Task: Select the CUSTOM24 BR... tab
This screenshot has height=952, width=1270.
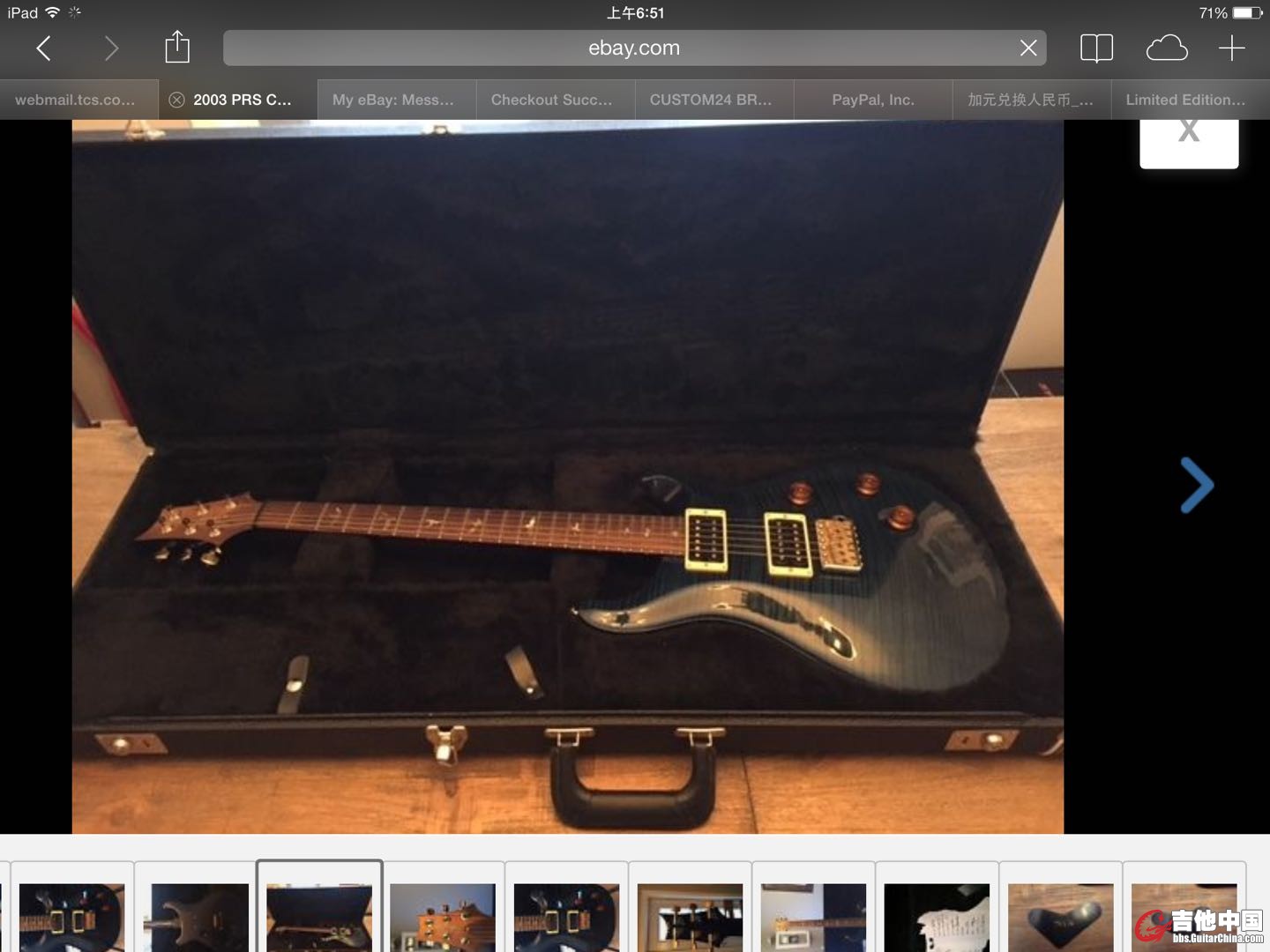Action: click(710, 100)
